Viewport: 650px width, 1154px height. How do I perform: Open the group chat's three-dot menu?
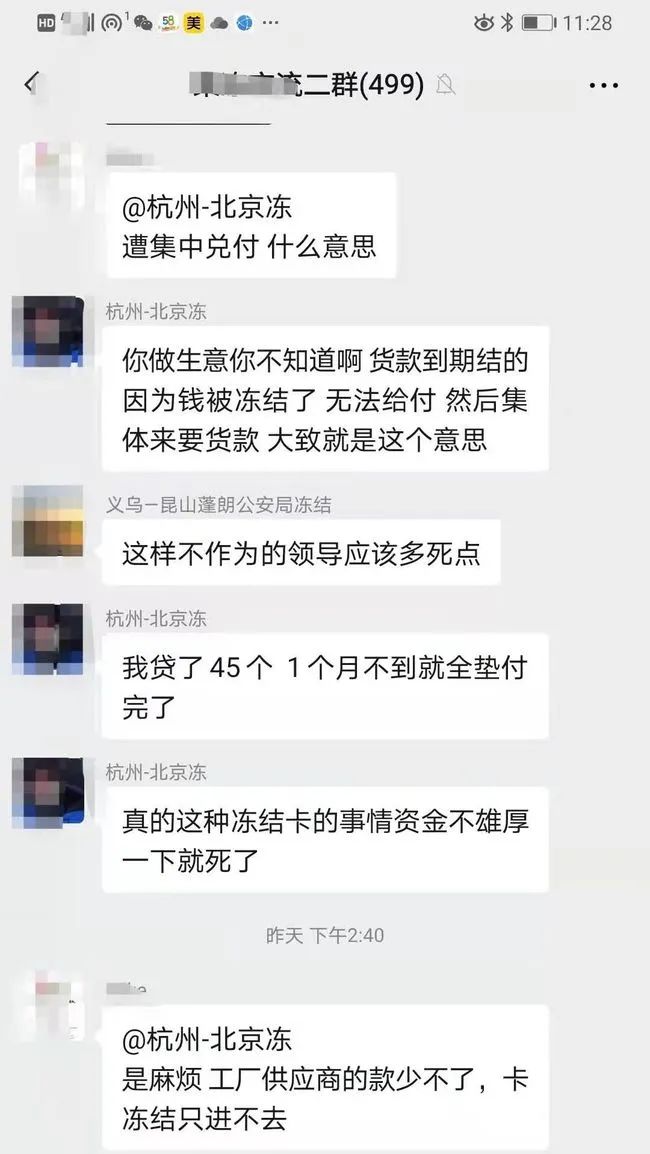[x=603, y=85]
